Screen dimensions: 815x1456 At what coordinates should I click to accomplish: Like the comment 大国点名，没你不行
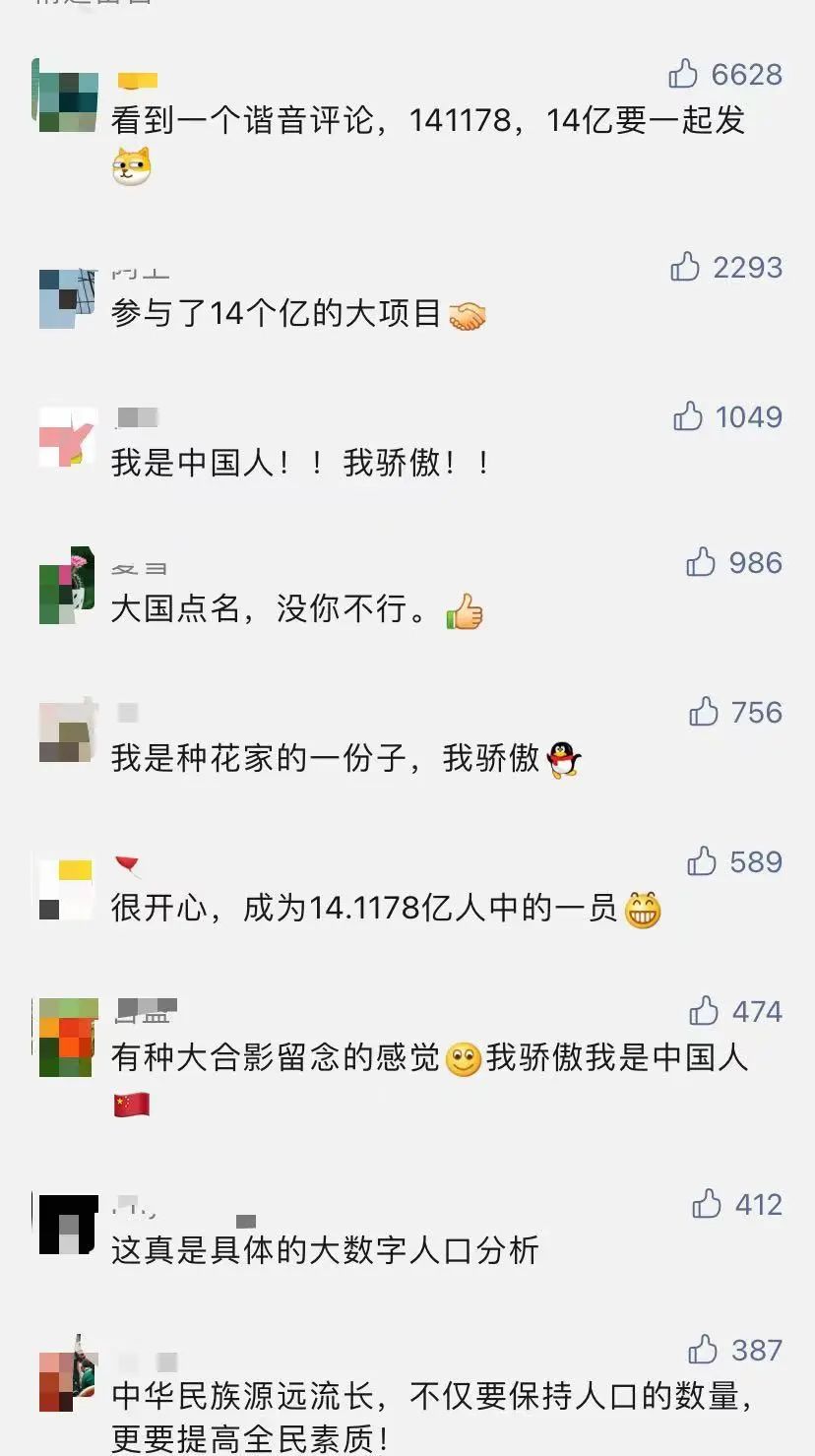click(x=701, y=562)
